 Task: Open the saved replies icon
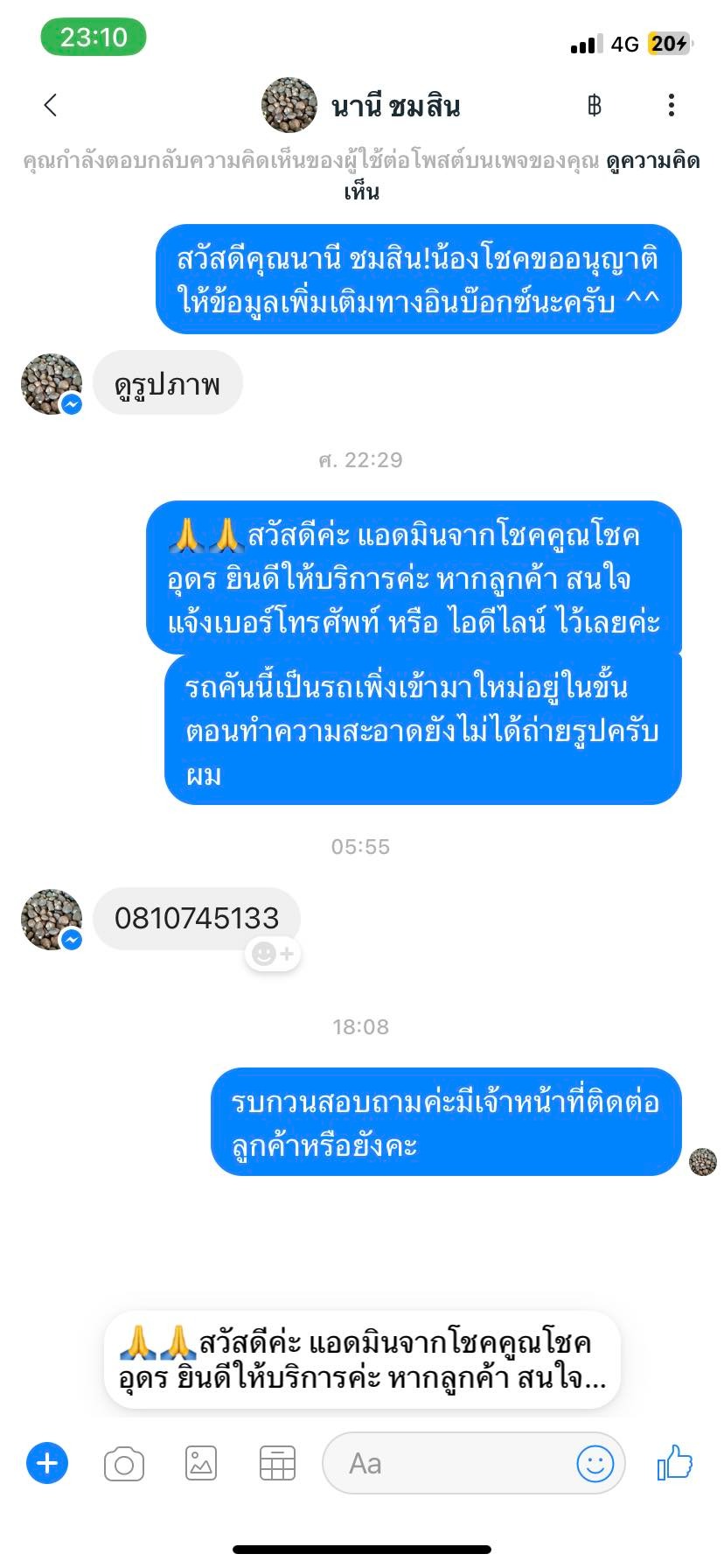pos(277,1463)
